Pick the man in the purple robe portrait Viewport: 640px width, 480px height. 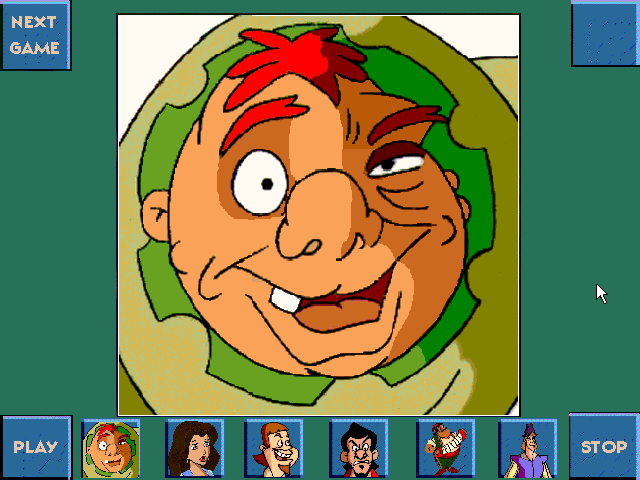coord(527,449)
